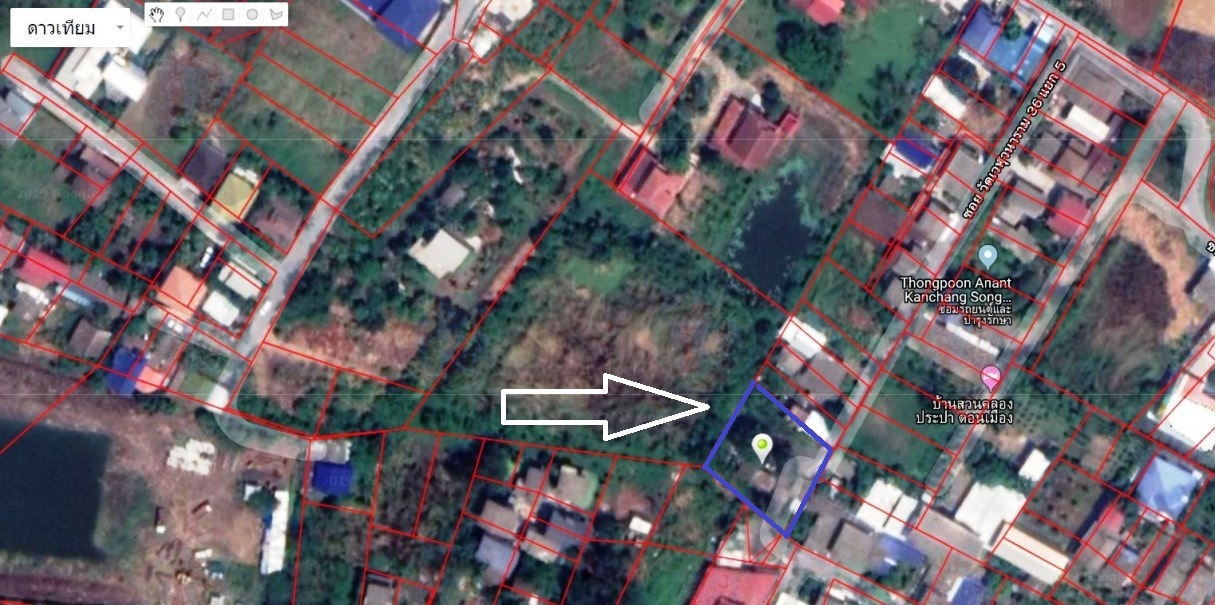The image size is (1215, 605).
Task: Open the pink บ้านสวนคลองประปา place pin
Action: click(990, 378)
